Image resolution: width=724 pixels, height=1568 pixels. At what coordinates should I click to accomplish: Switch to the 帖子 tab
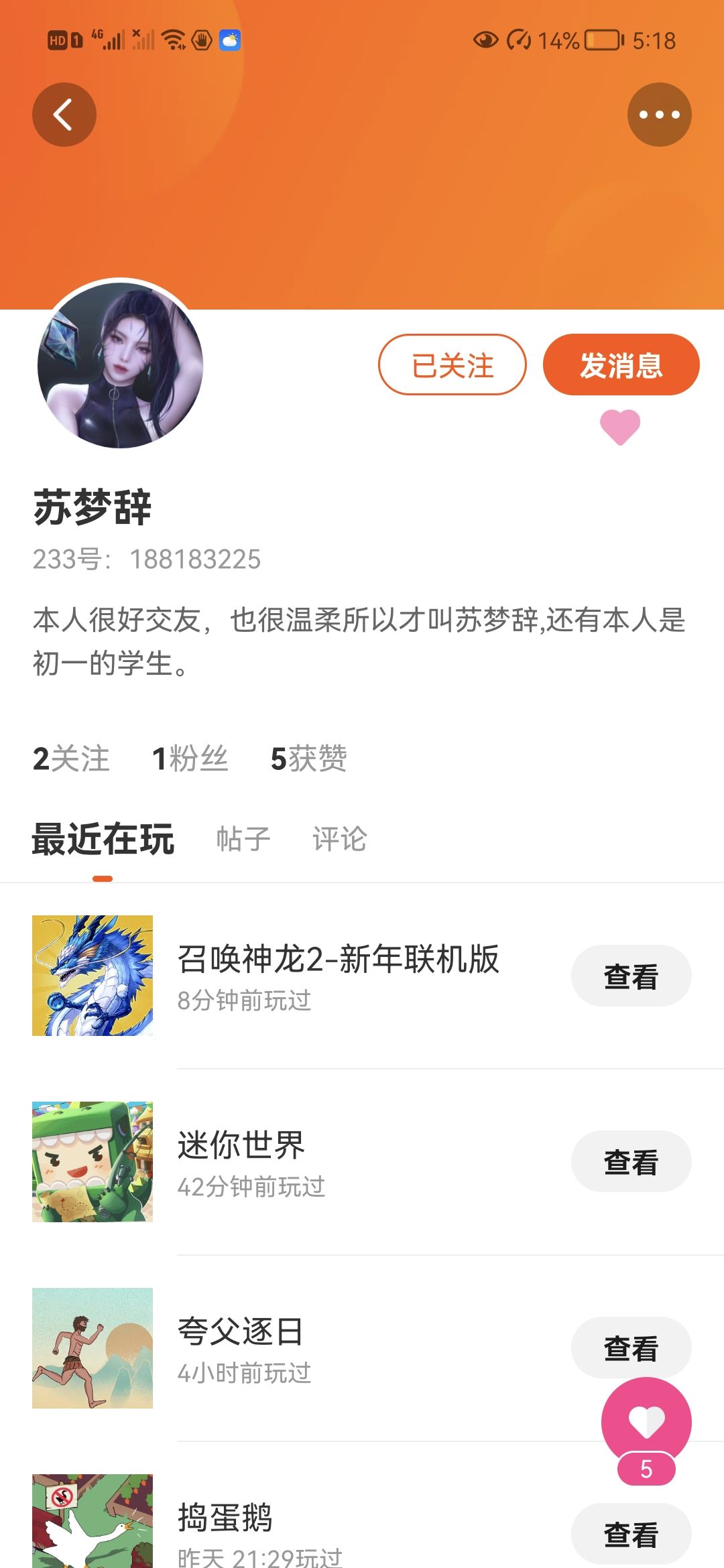point(243,839)
